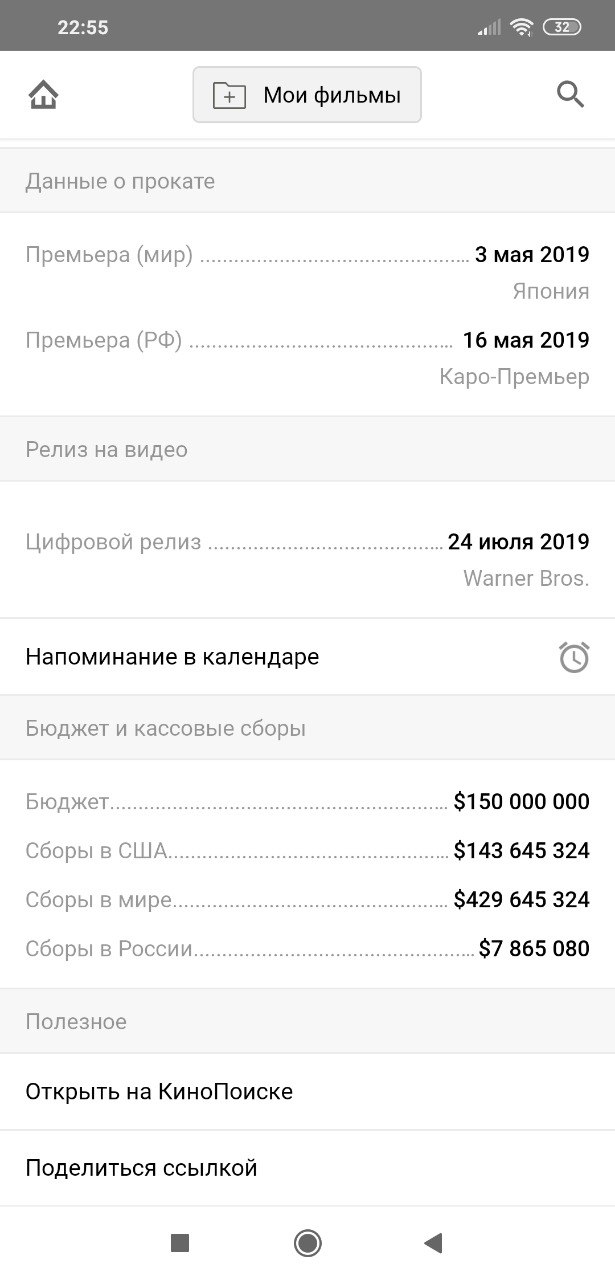615x1280 pixels.
Task: Tap the system back button
Action: click(x=433, y=1243)
